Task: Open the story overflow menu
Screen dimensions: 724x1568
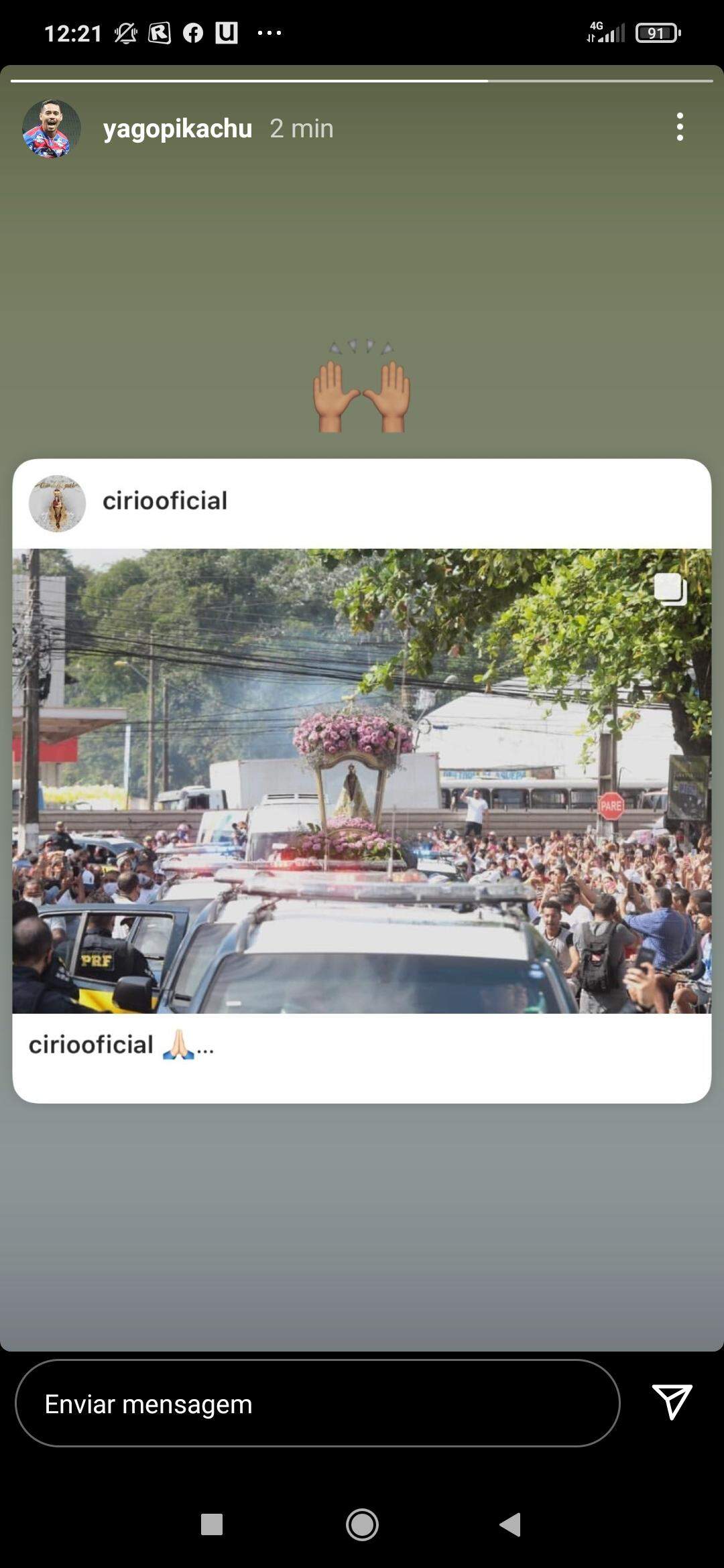Action: [680, 127]
